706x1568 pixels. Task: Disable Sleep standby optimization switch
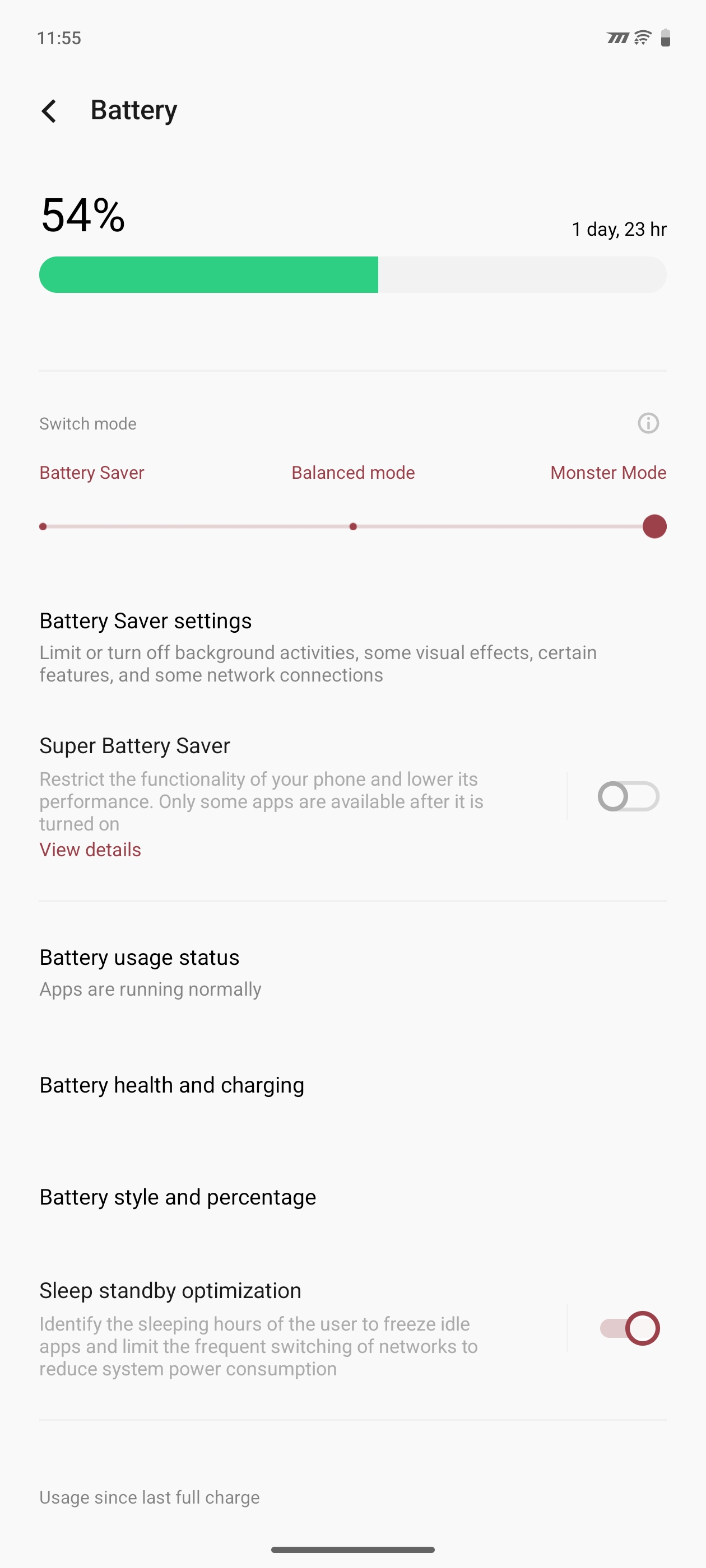(x=629, y=1328)
